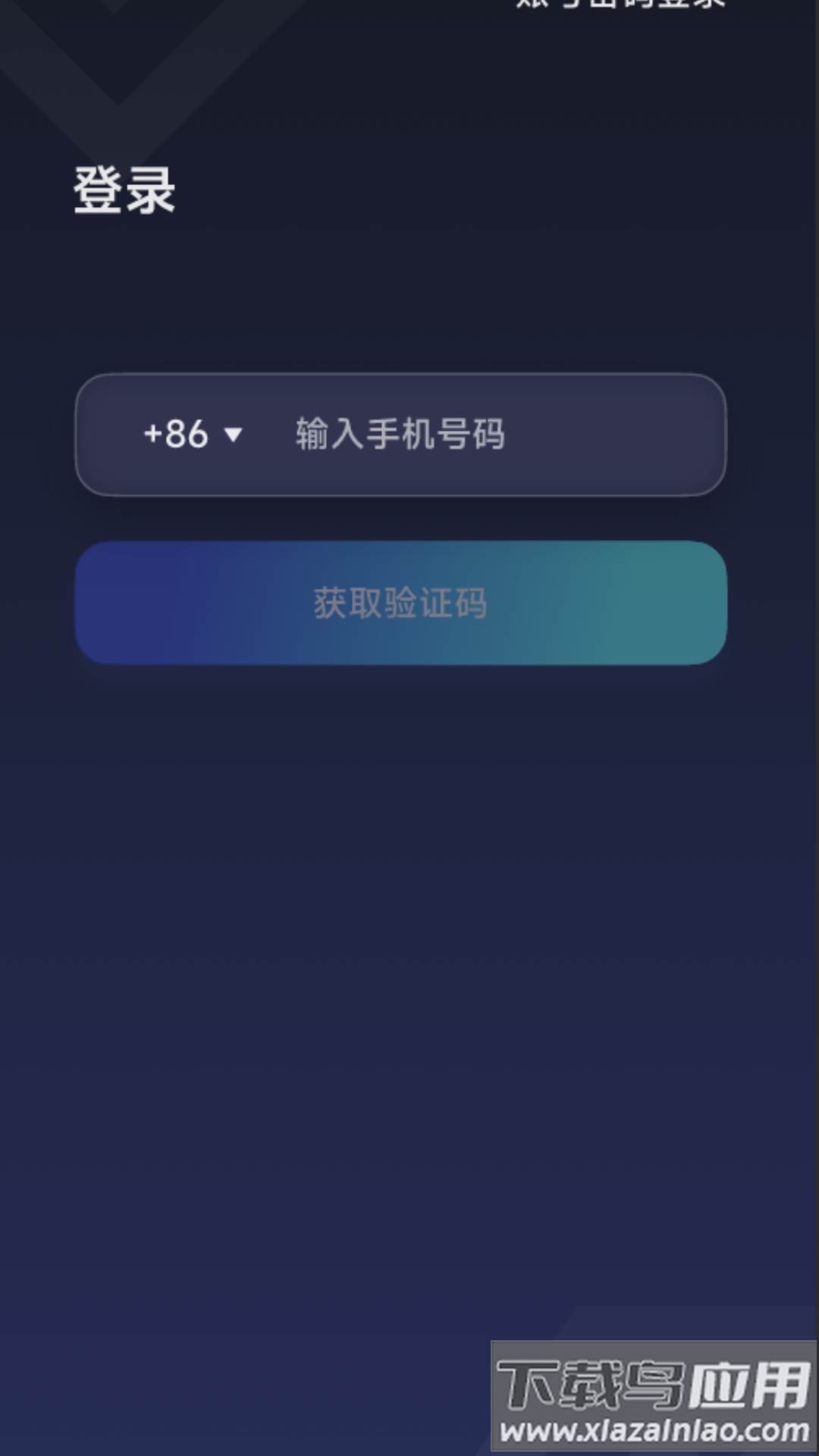Image resolution: width=819 pixels, height=1456 pixels.
Task: Click the 登录 page title
Action: (x=124, y=191)
